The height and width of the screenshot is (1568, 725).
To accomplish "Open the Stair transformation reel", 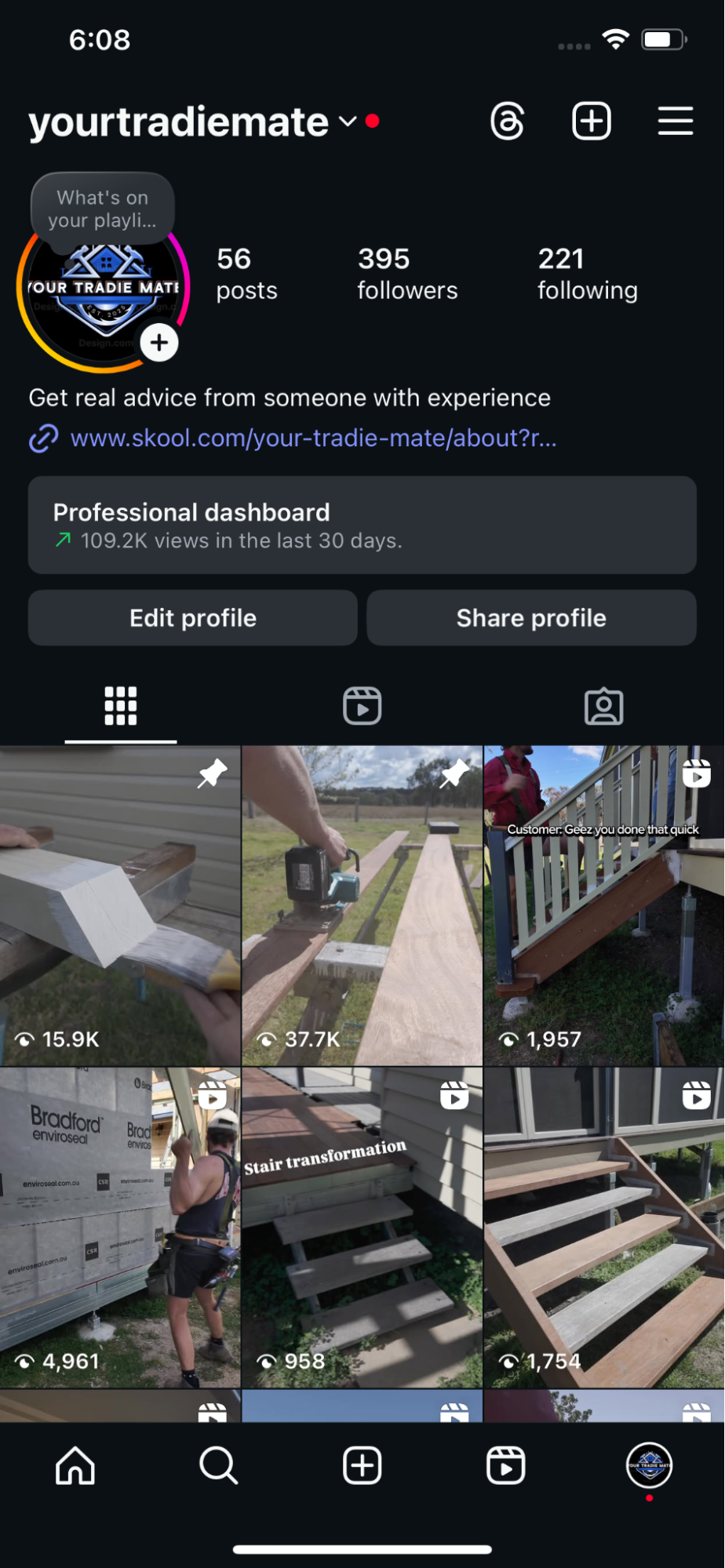I will click(362, 1228).
